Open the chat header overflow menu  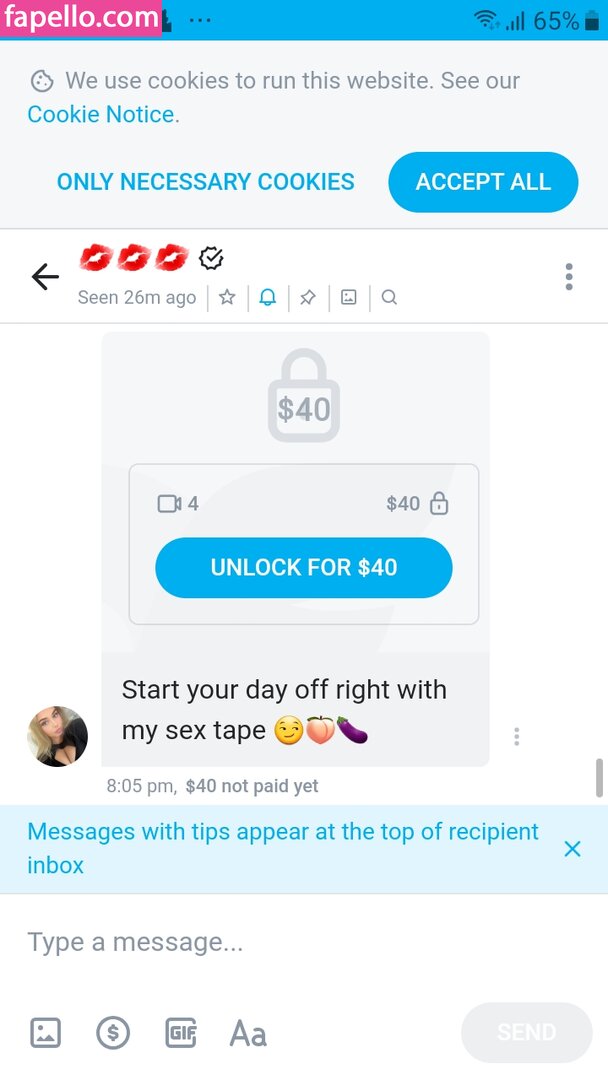(568, 277)
